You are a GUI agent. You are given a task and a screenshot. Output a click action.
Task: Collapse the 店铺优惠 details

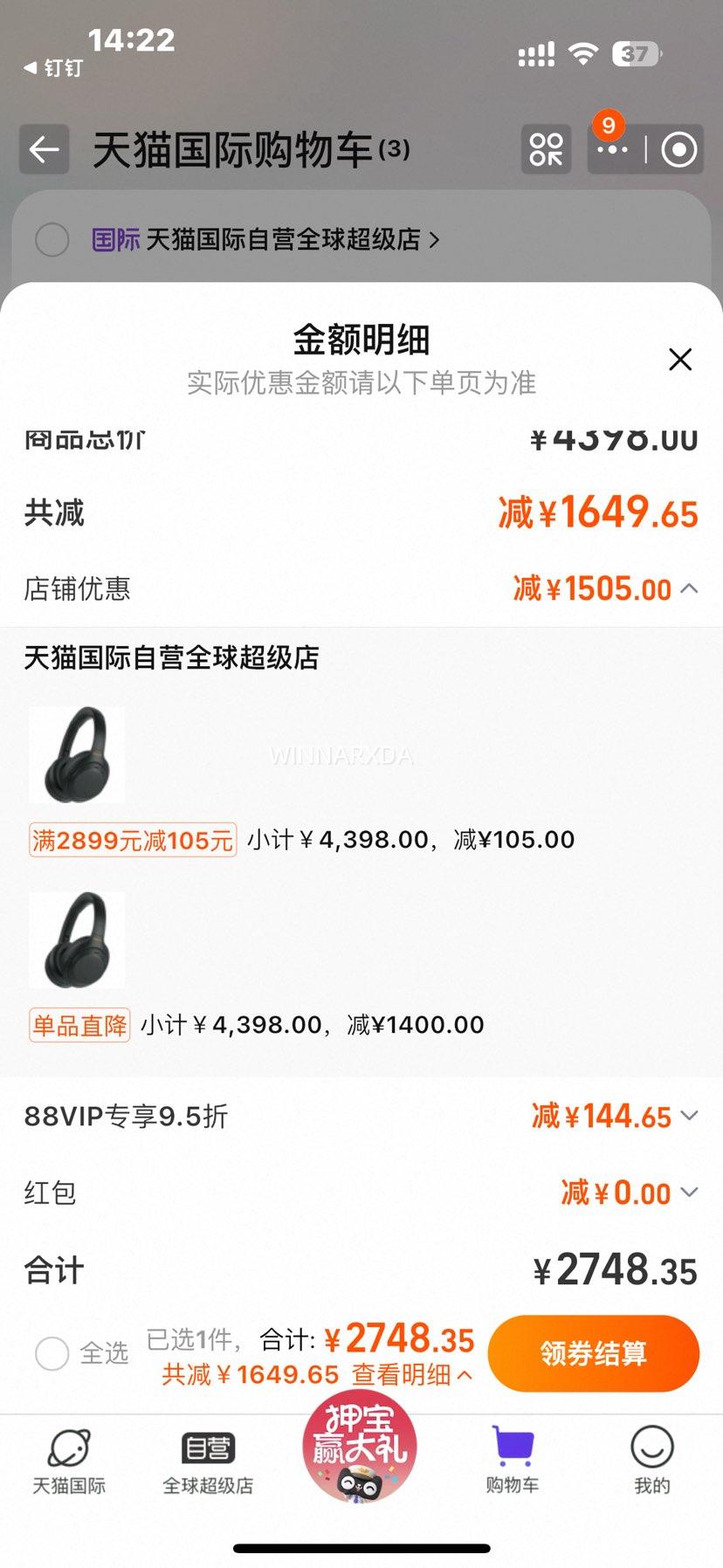[x=689, y=589]
